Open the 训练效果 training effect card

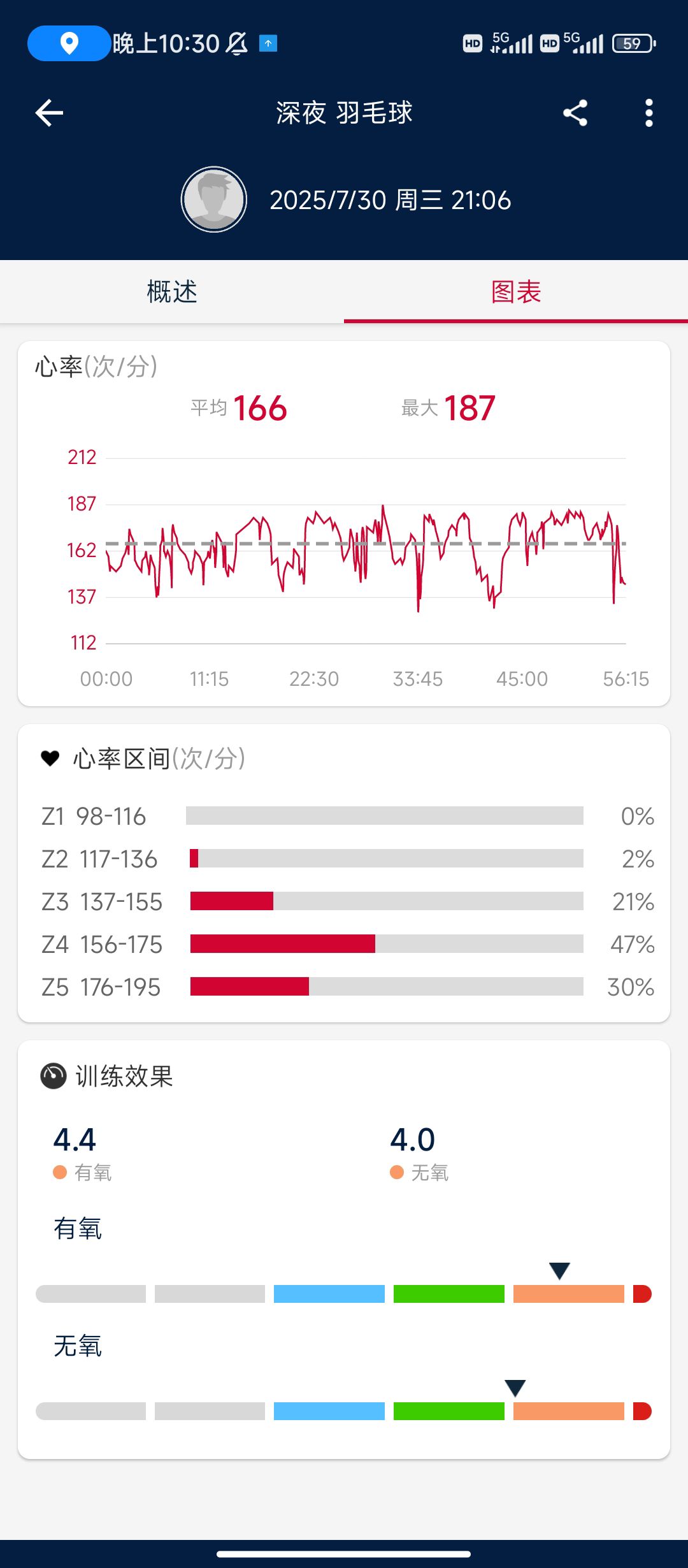click(344, 1249)
